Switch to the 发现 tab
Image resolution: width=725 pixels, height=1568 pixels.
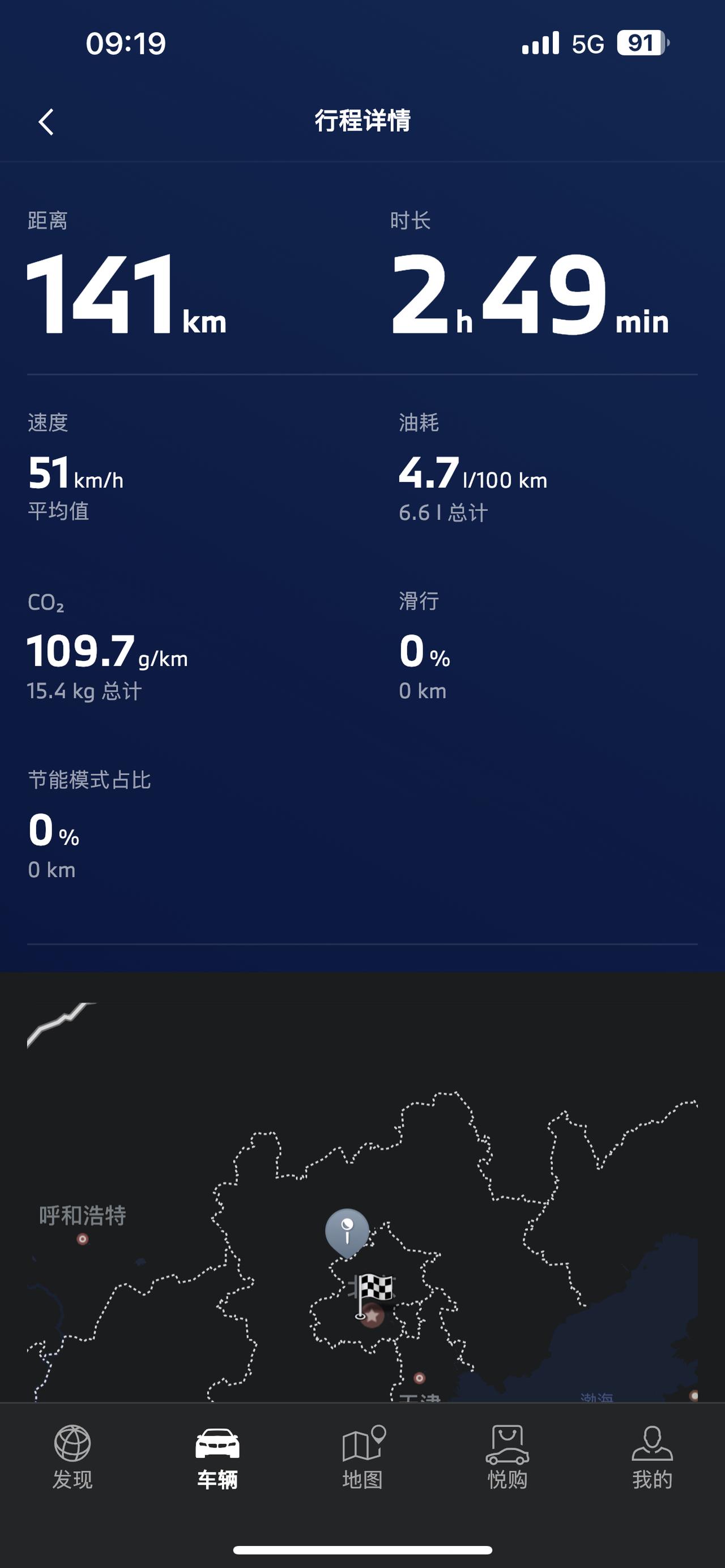(72, 1456)
